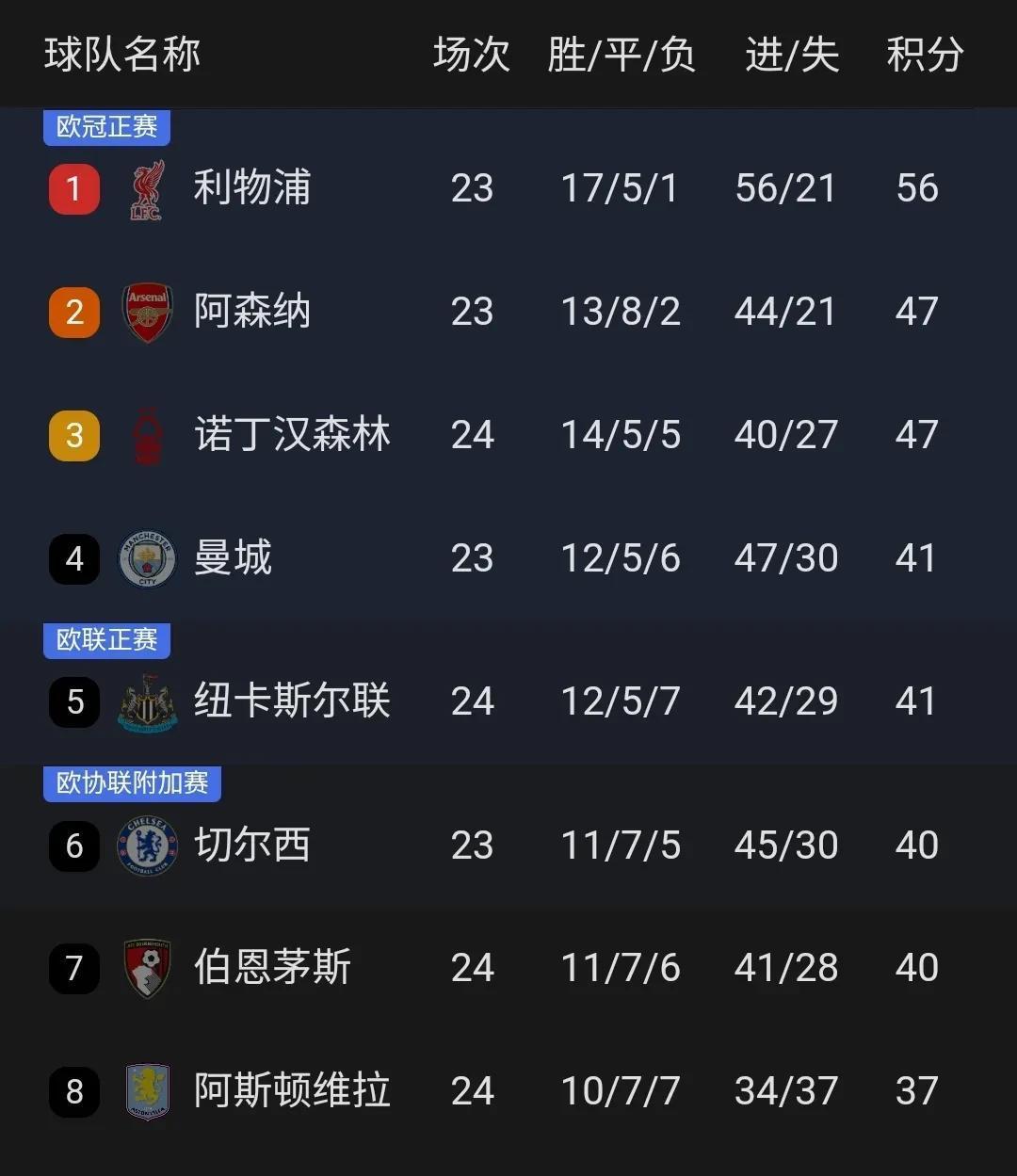
Task: Click the Nottingham Forest club crest icon
Action: [x=146, y=435]
